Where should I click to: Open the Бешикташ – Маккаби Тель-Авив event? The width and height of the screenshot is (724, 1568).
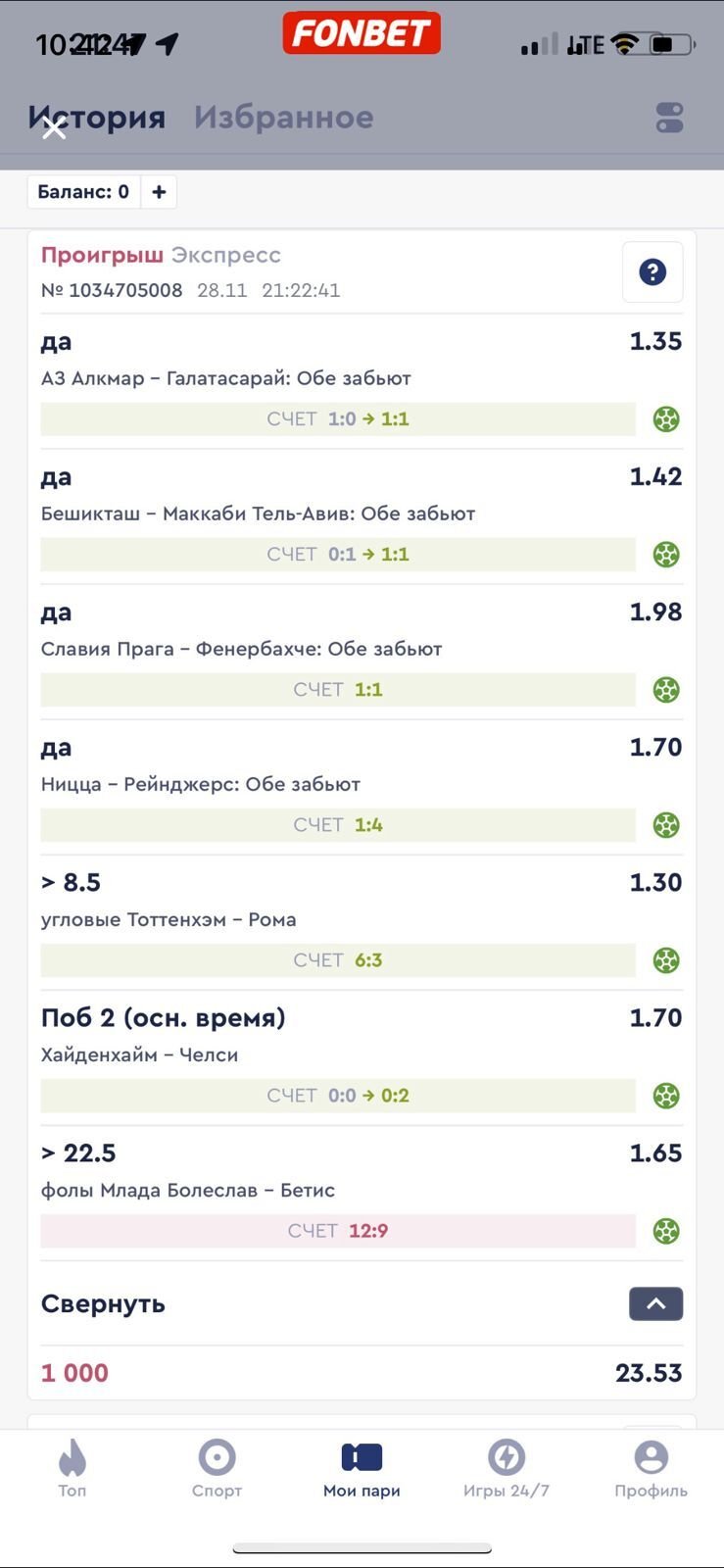(x=258, y=514)
